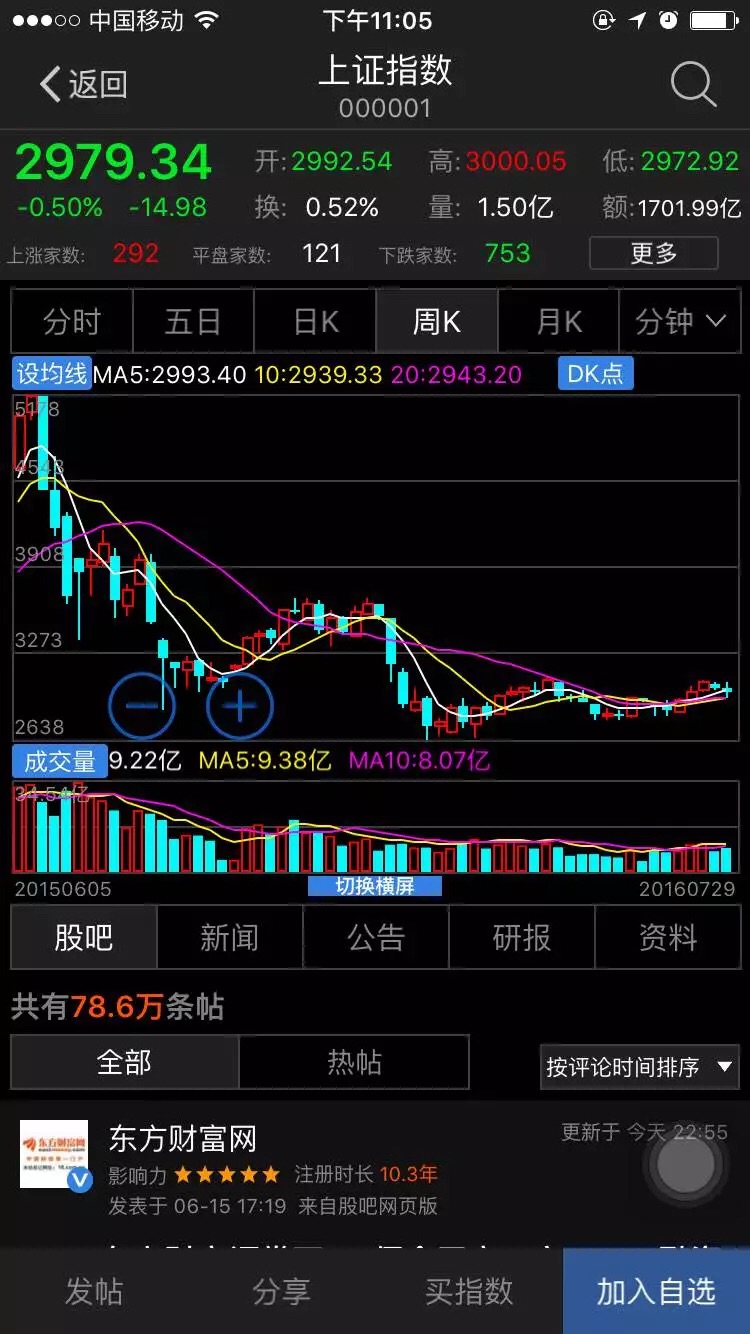This screenshot has width=750, height=1334.
Task: Open the search magnifier icon
Action: tap(693, 84)
